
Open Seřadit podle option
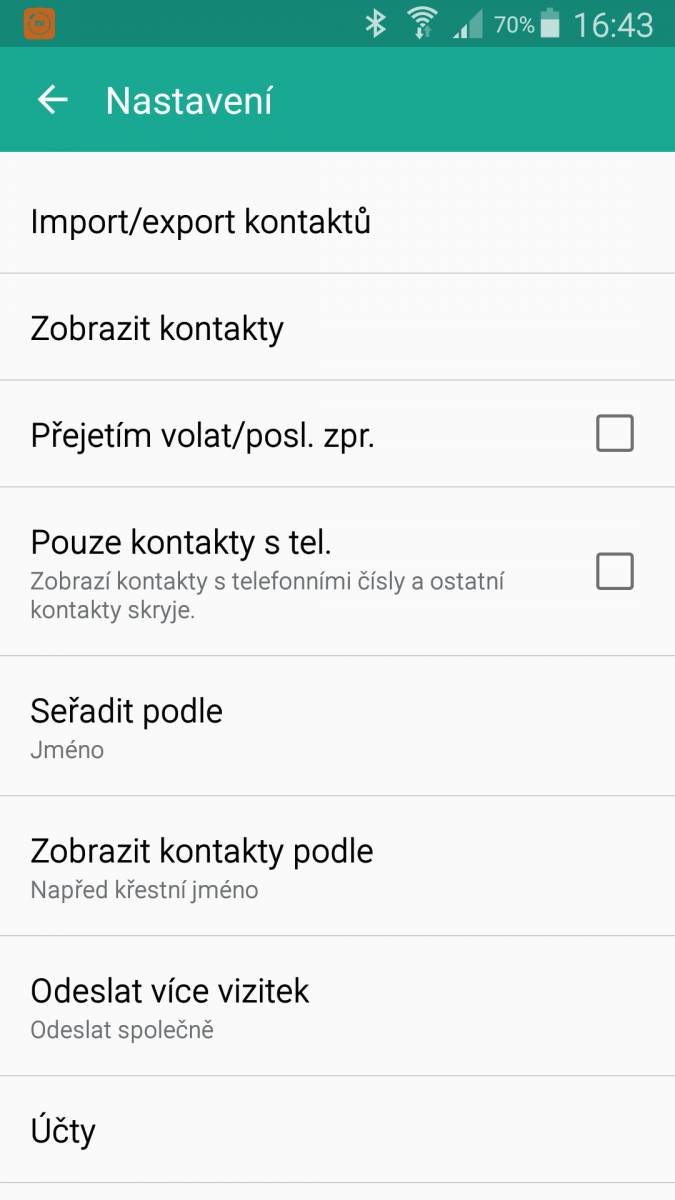337,727
